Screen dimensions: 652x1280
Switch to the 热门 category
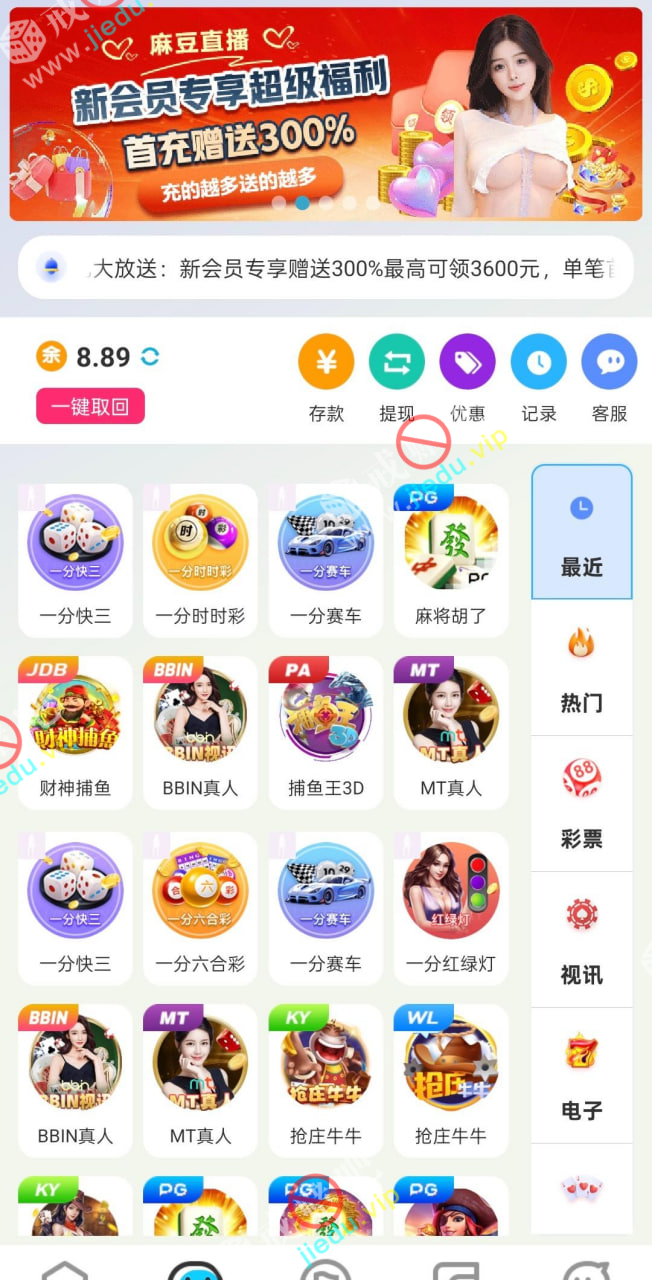(581, 668)
